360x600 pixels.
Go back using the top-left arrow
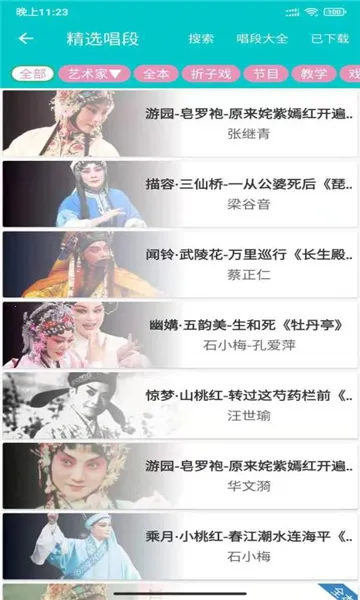tap(26, 38)
